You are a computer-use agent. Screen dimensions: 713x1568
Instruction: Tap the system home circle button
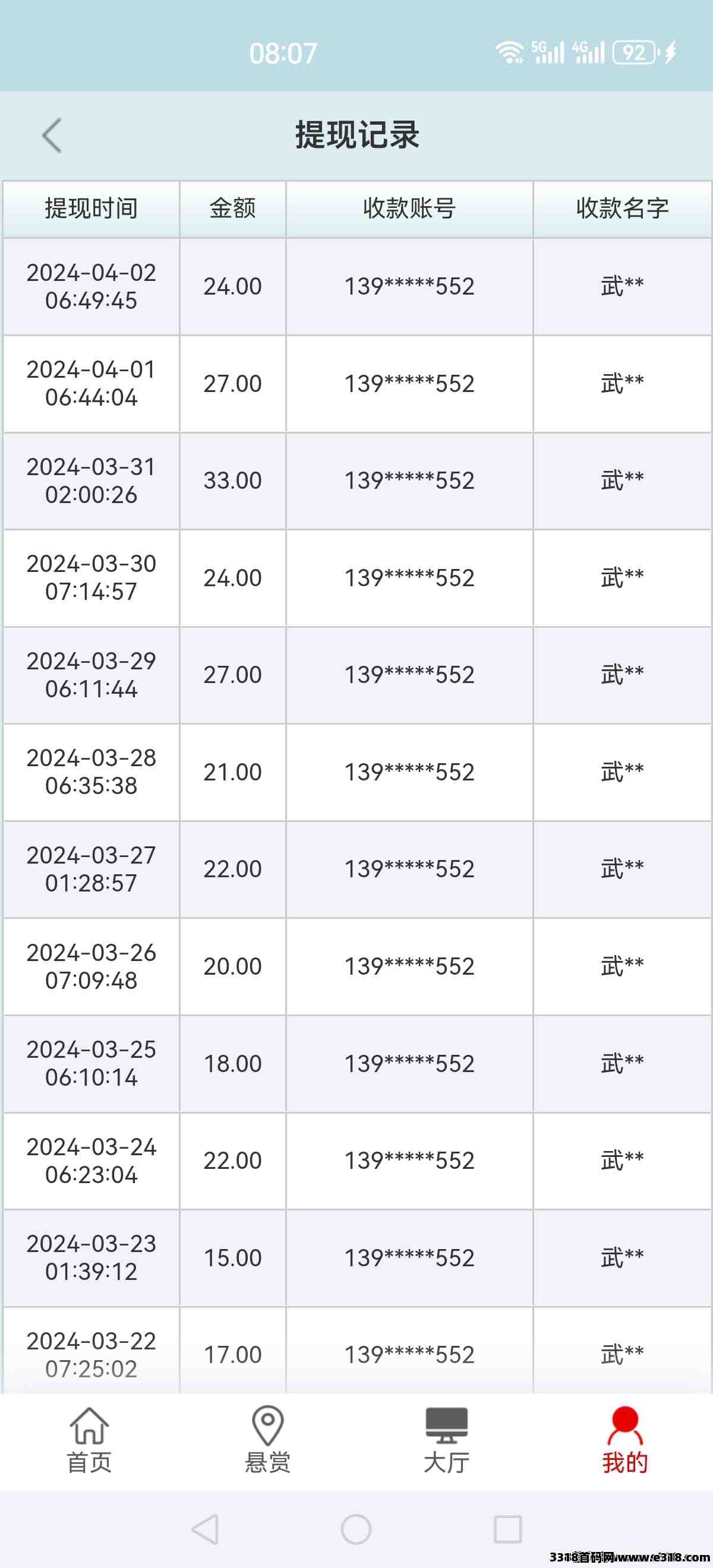click(x=356, y=1529)
